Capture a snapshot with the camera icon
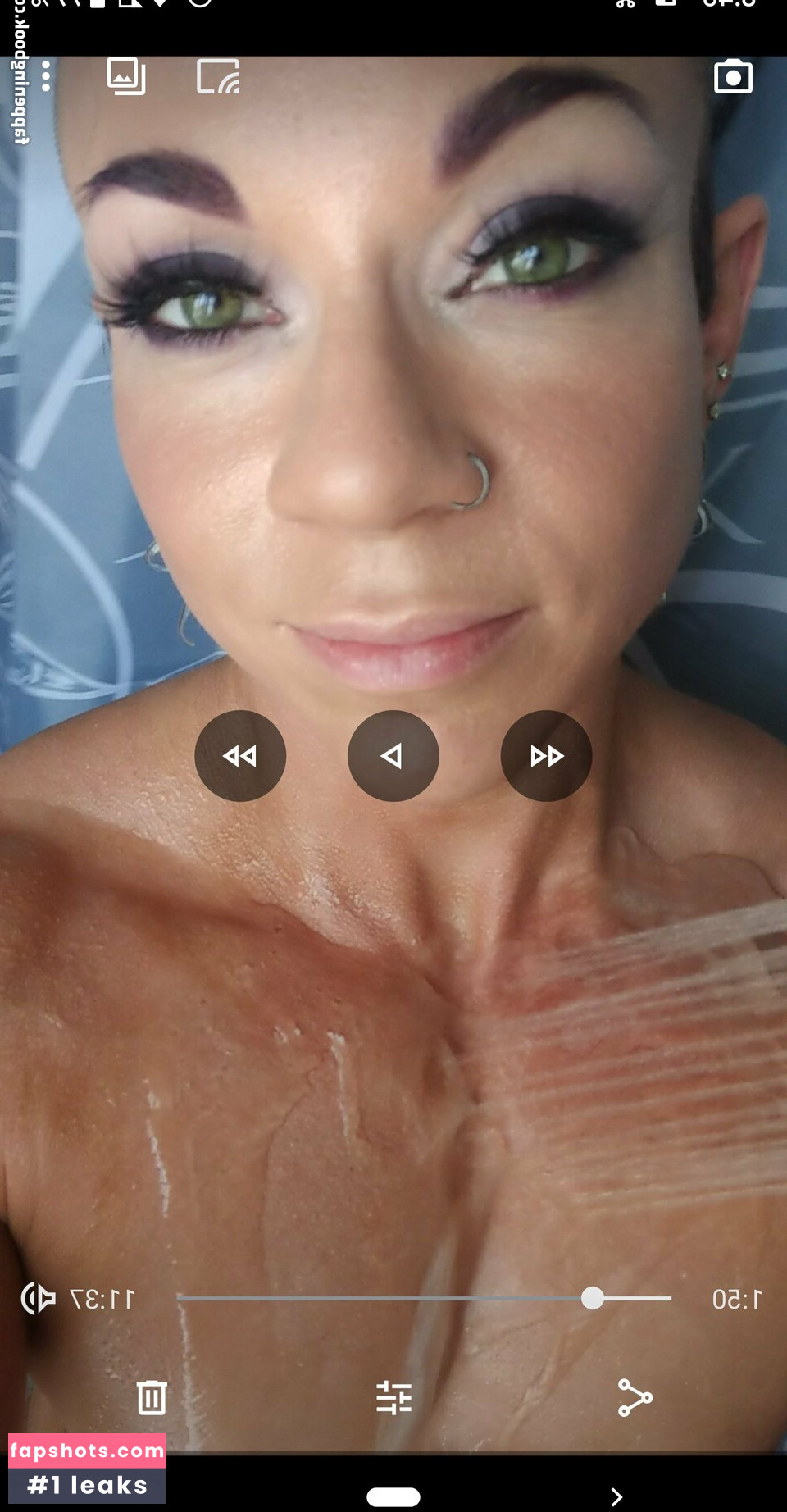 coord(733,77)
